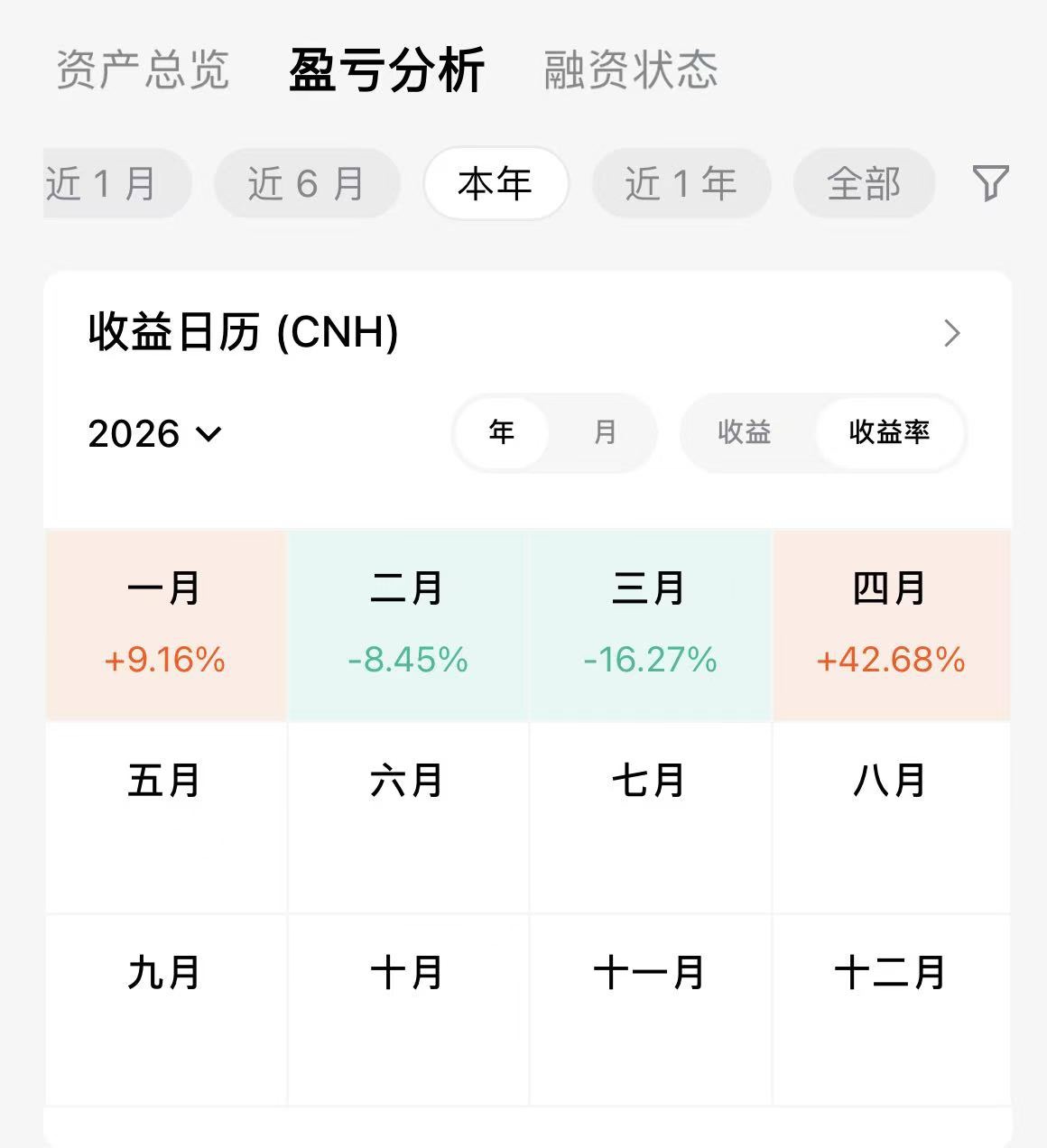Switch calendar view to 月
This screenshot has width=1047, height=1148.
605,432
